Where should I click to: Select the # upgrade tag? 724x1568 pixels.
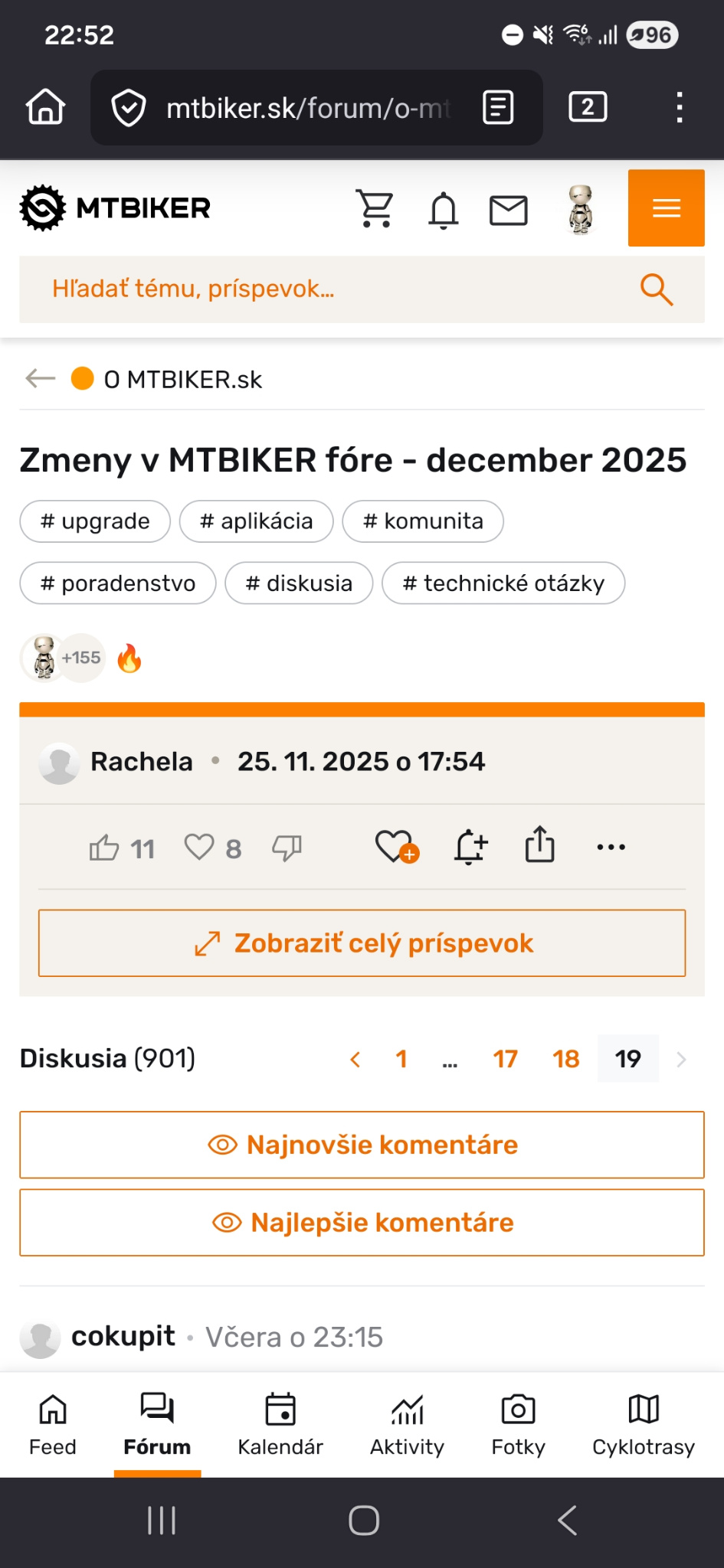95,521
